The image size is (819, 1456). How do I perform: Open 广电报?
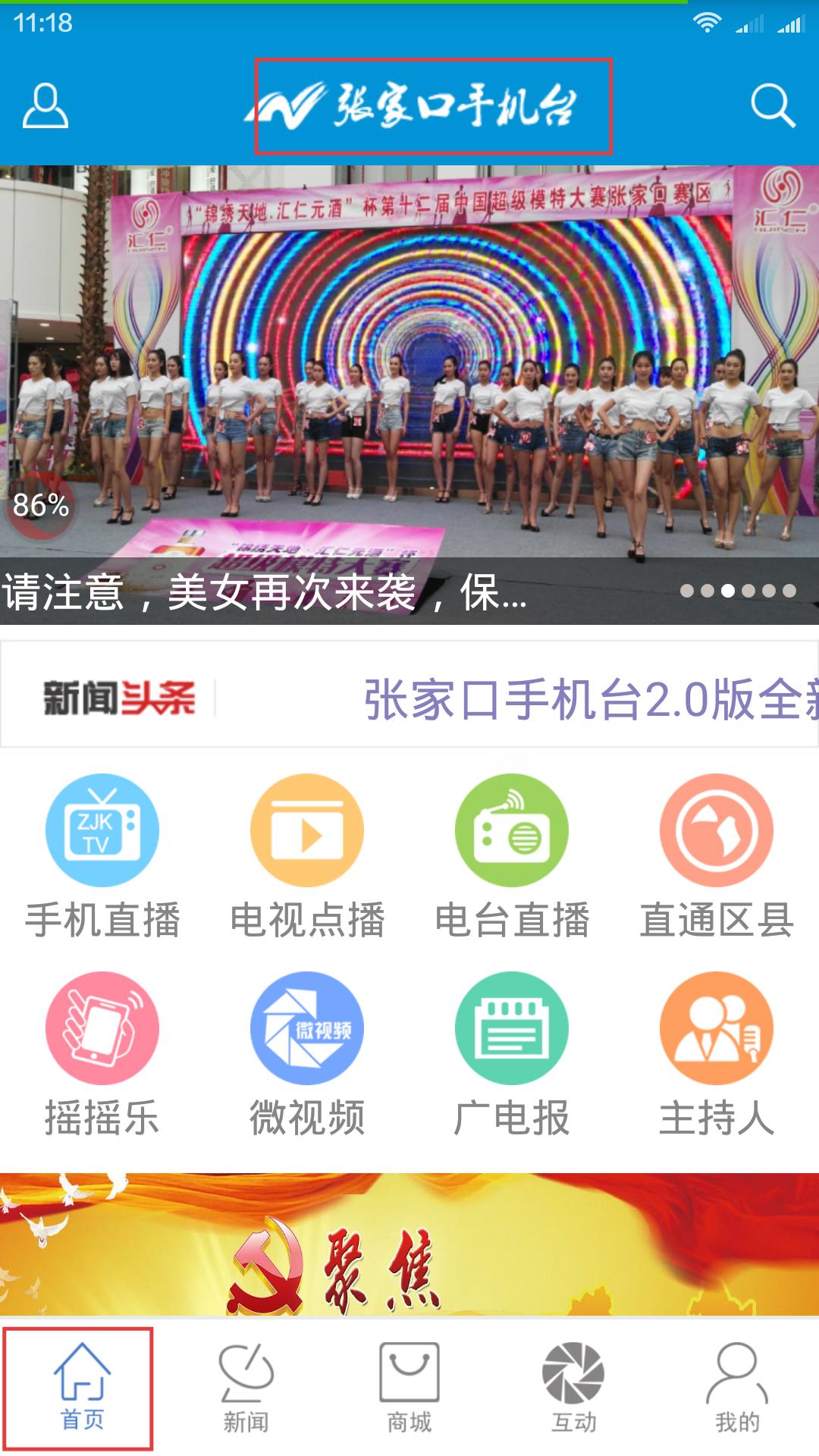pos(512,1055)
